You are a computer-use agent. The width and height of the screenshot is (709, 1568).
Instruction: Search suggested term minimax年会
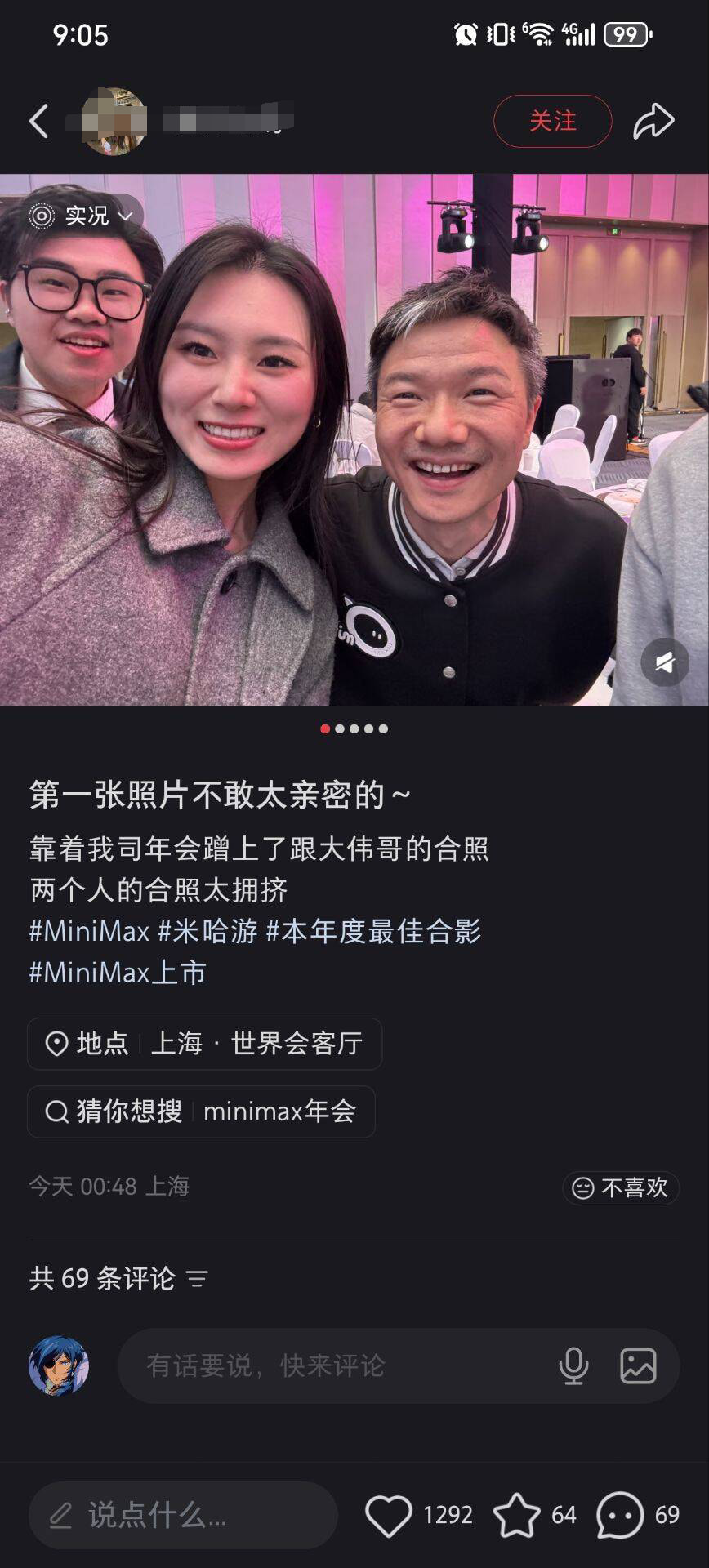[201, 1111]
